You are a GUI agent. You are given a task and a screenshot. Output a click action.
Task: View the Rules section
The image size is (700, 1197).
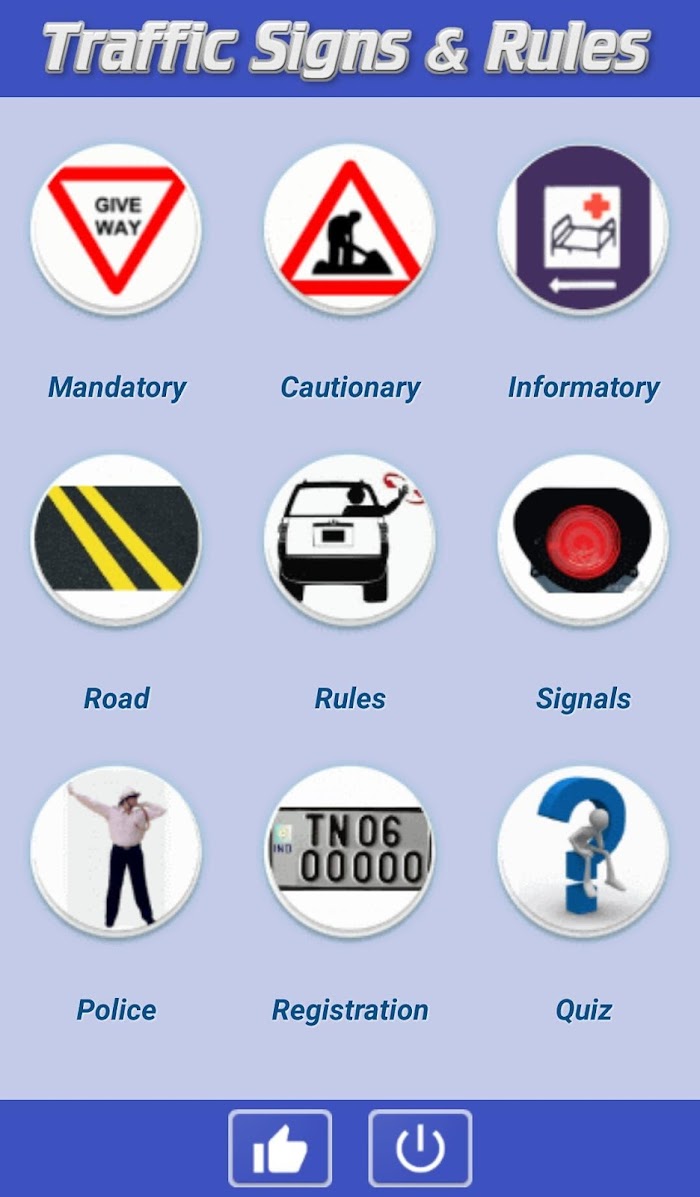click(350, 540)
